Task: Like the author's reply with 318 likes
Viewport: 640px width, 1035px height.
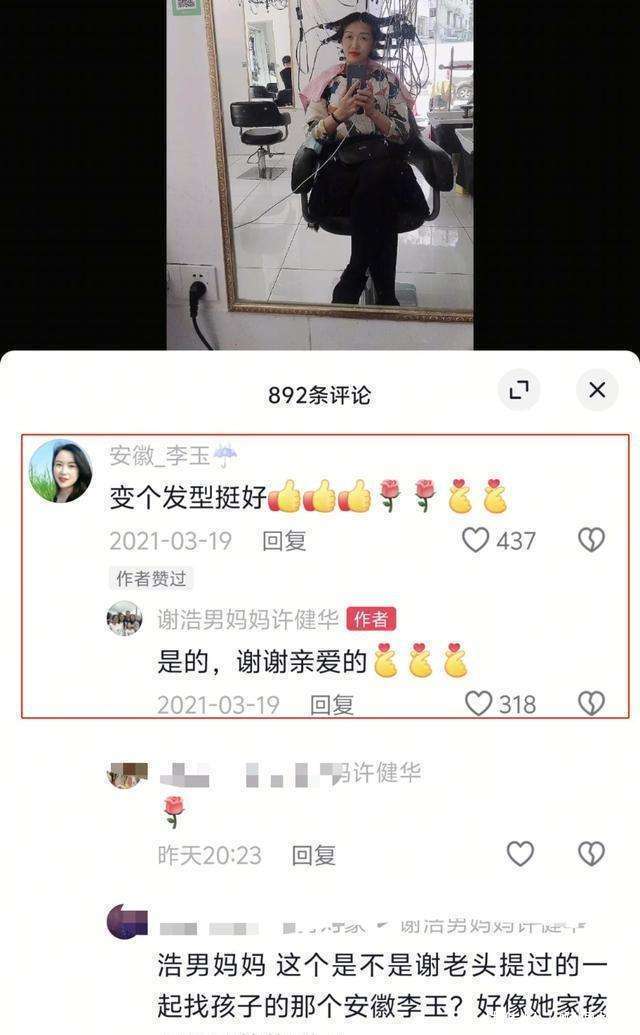Action: (x=479, y=703)
